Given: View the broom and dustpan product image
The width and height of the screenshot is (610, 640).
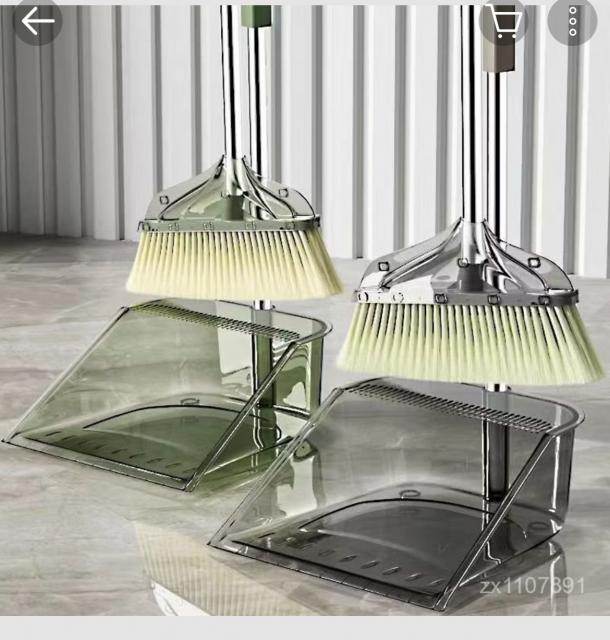Looking at the screenshot, I should coord(305,340).
